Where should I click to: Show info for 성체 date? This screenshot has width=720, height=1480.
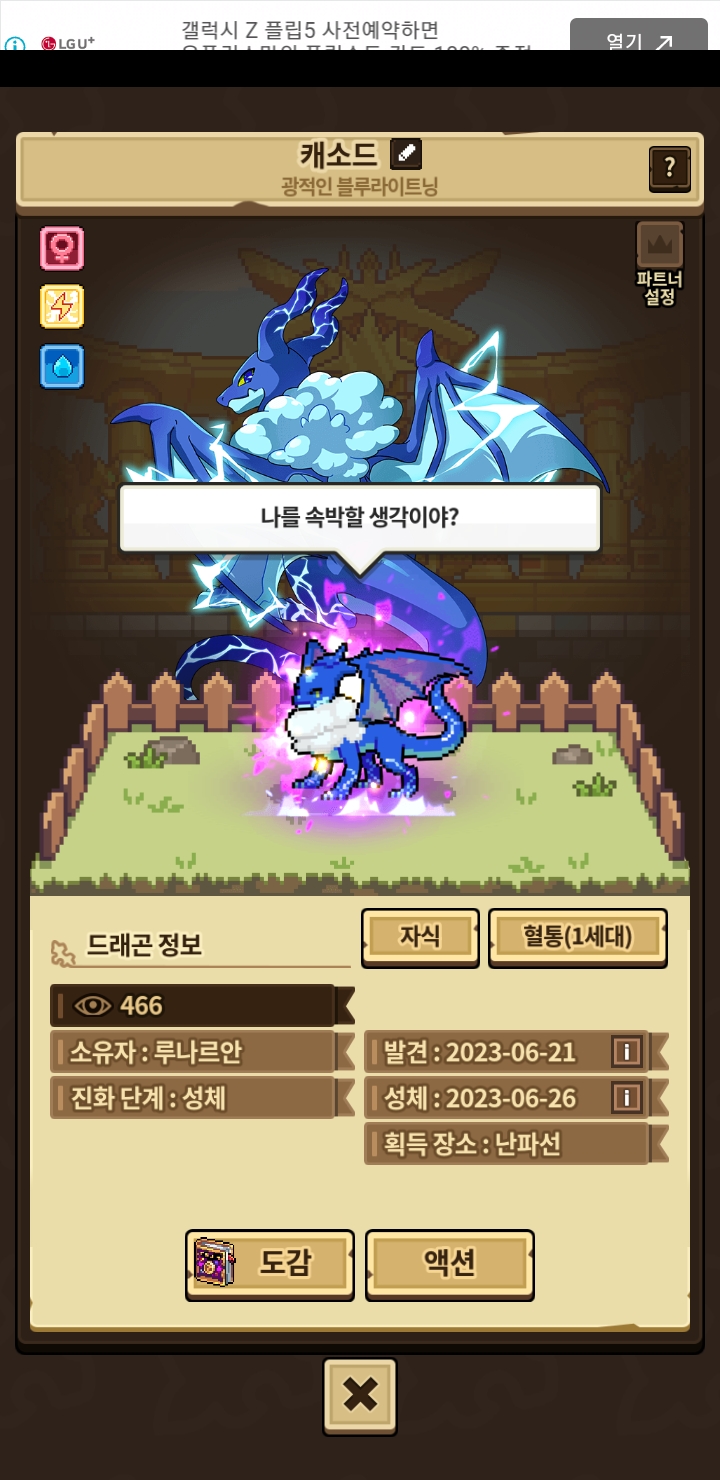(x=626, y=1098)
